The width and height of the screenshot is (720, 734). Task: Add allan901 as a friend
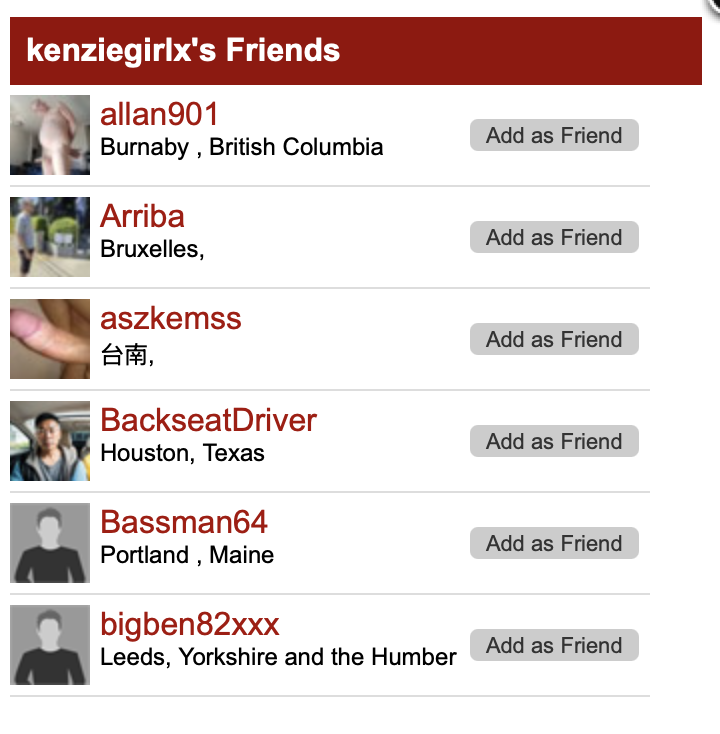(x=554, y=136)
